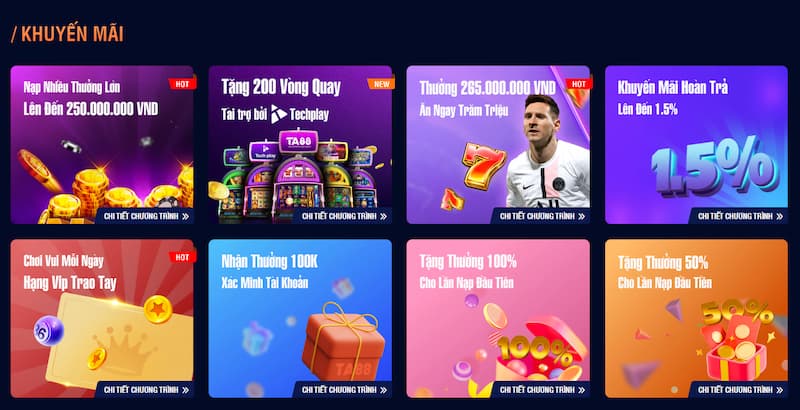Tap Chi Tiết Chương Trình on Tặng Thưởng 100%
800x410 pixels.
click(x=542, y=389)
